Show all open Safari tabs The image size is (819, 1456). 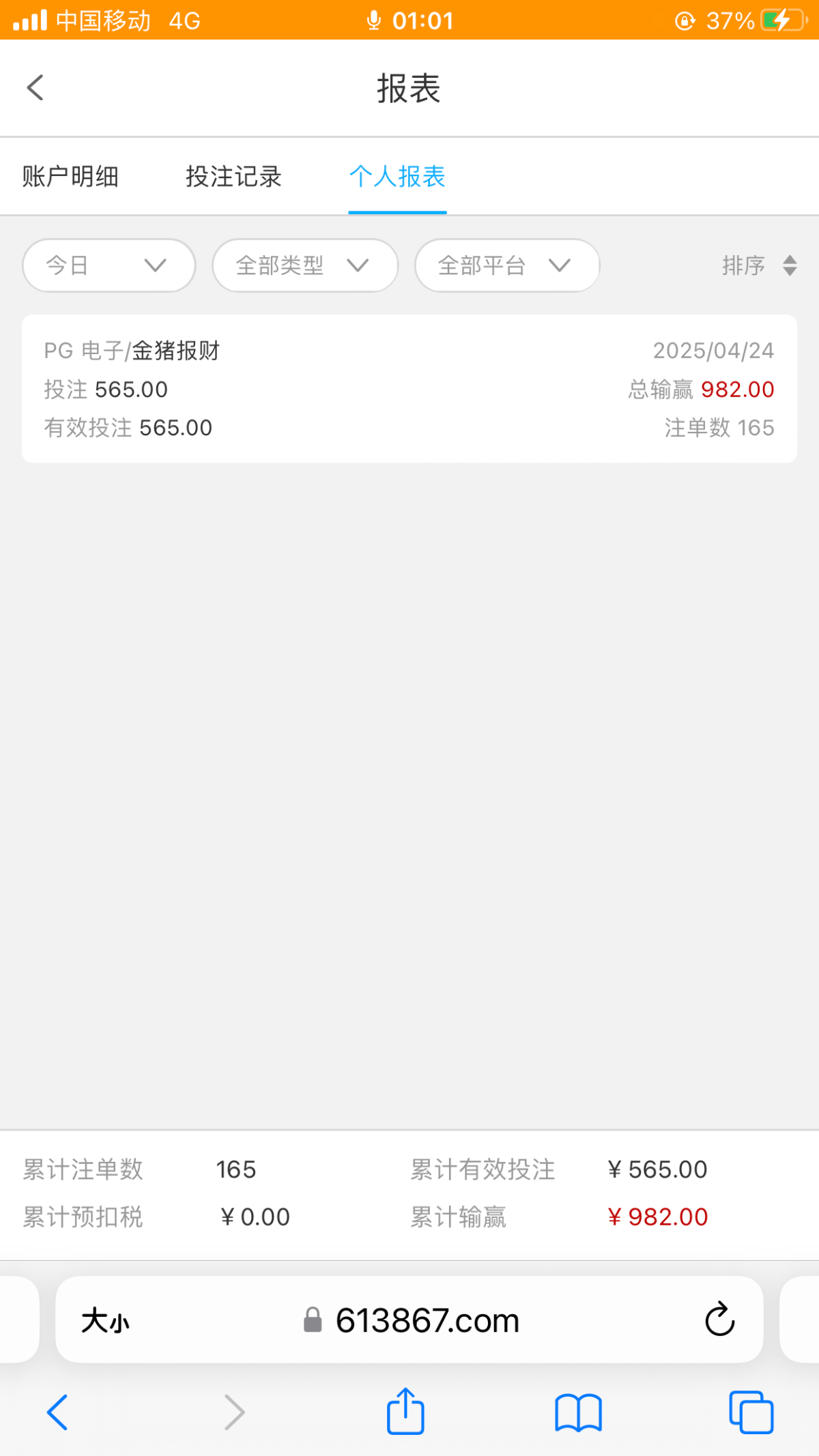(x=751, y=1412)
